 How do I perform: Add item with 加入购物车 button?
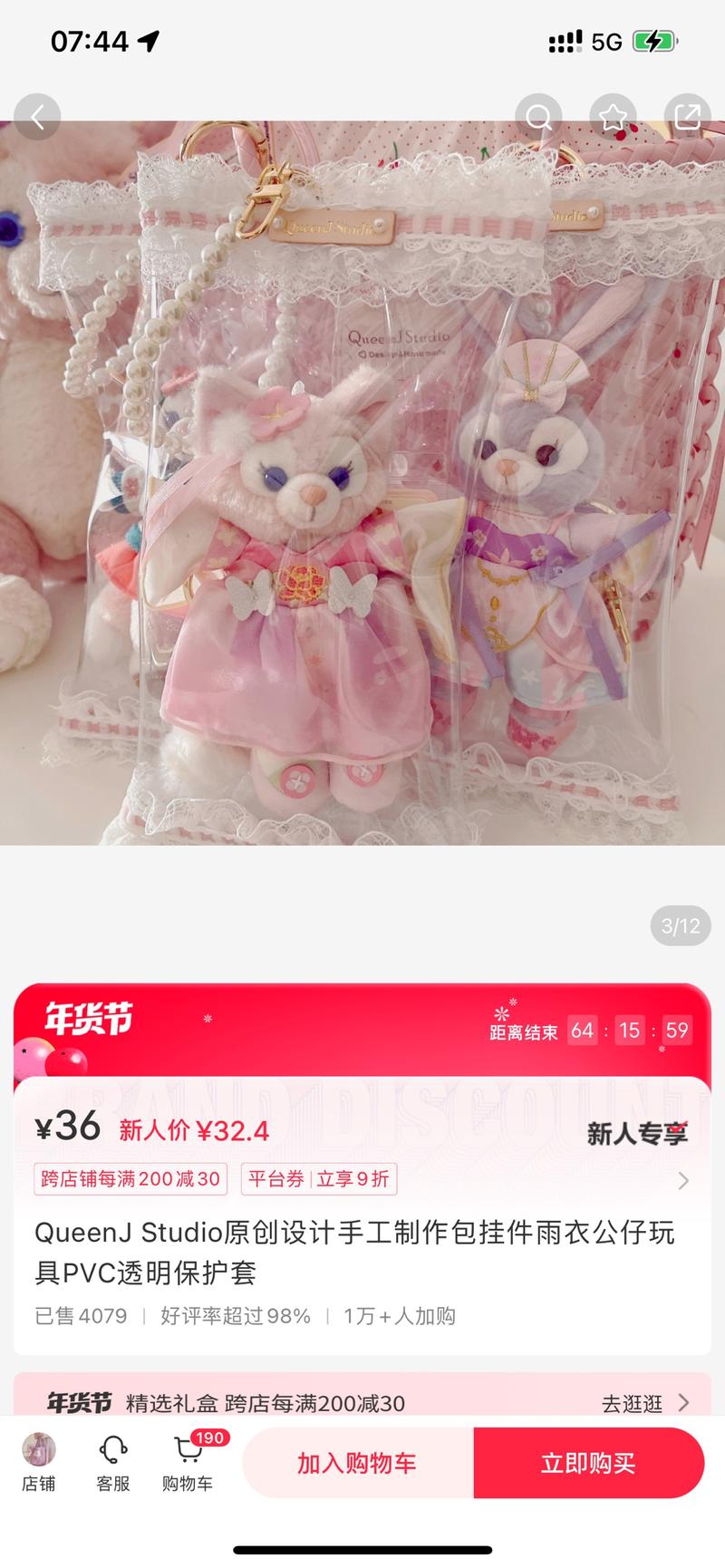(x=357, y=1463)
